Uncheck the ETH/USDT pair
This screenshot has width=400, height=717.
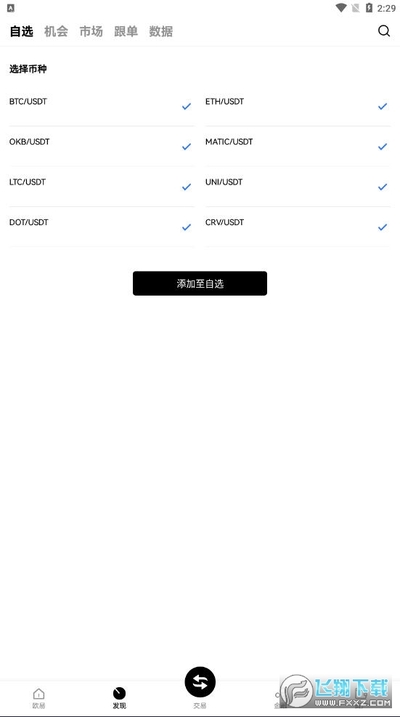(x=298, y=106)
